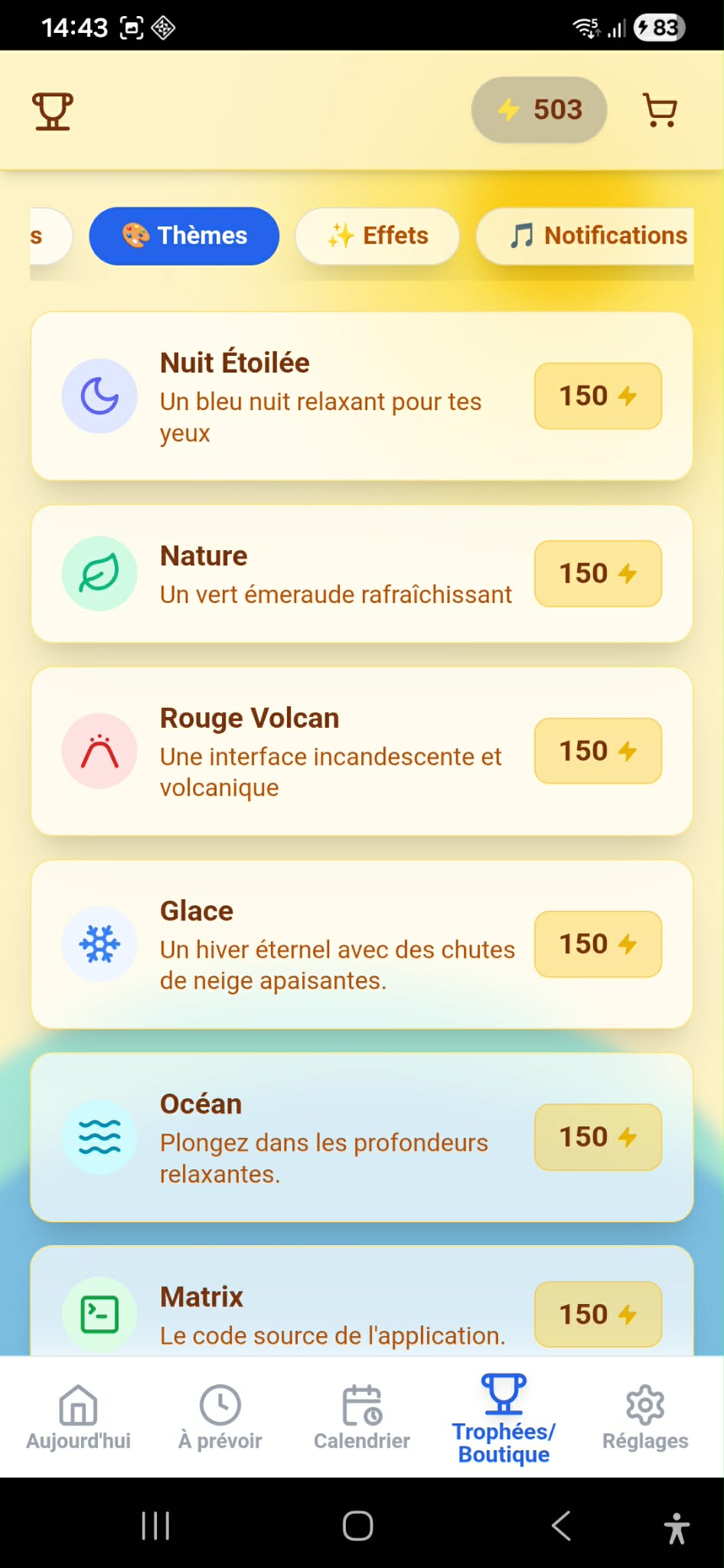This screenshot has width=724, height=1568.
Task: Buy the Matrix theme for 150
Action: 598,1314
